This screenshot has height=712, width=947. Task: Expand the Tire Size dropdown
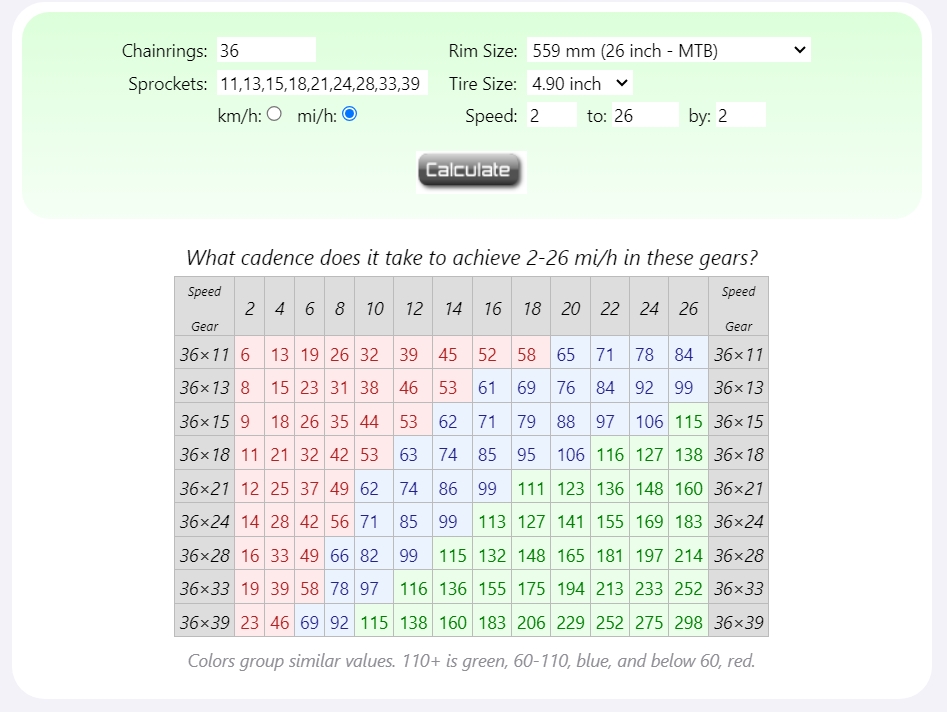tap(579, 83)
